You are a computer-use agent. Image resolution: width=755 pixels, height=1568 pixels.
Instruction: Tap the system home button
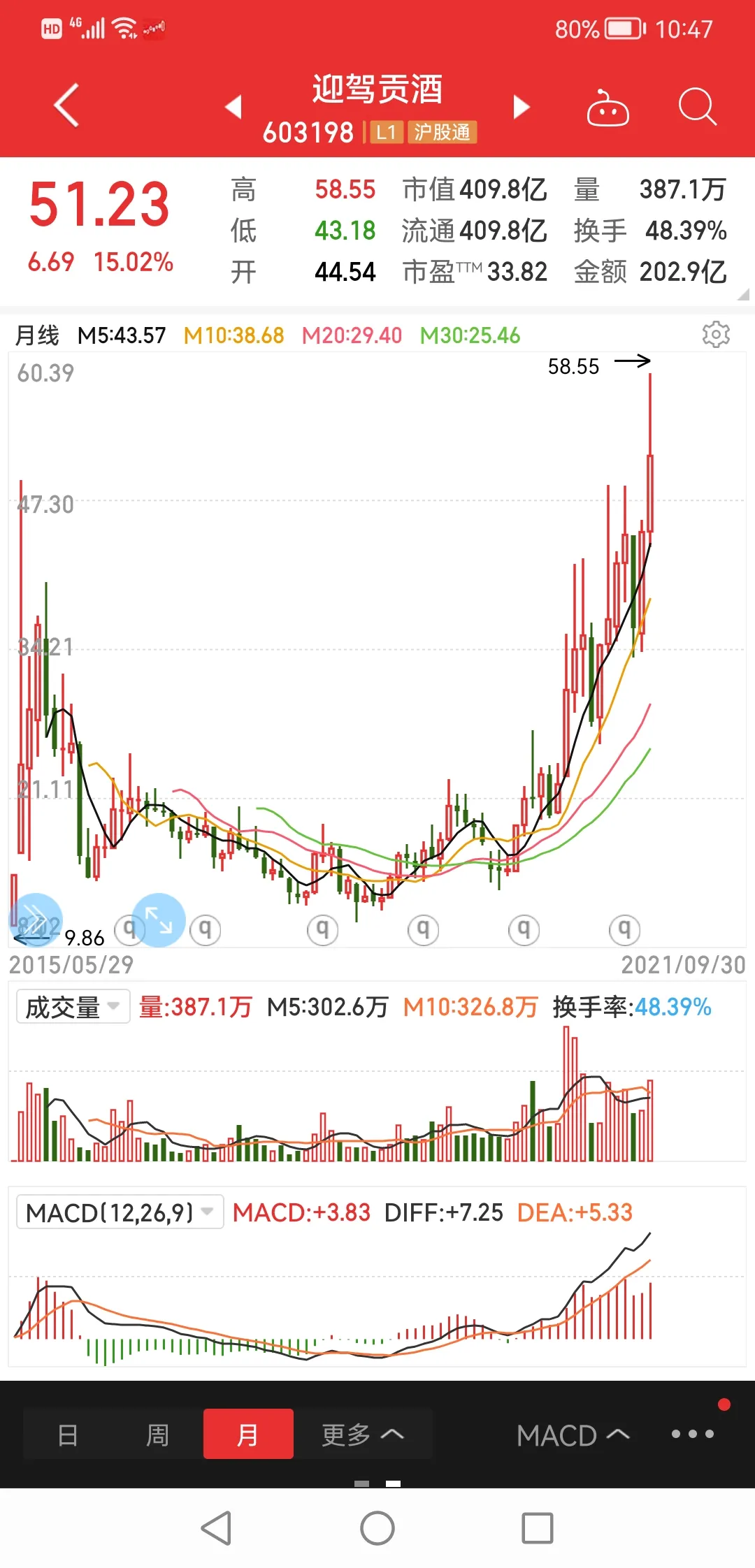[377, 1528]
